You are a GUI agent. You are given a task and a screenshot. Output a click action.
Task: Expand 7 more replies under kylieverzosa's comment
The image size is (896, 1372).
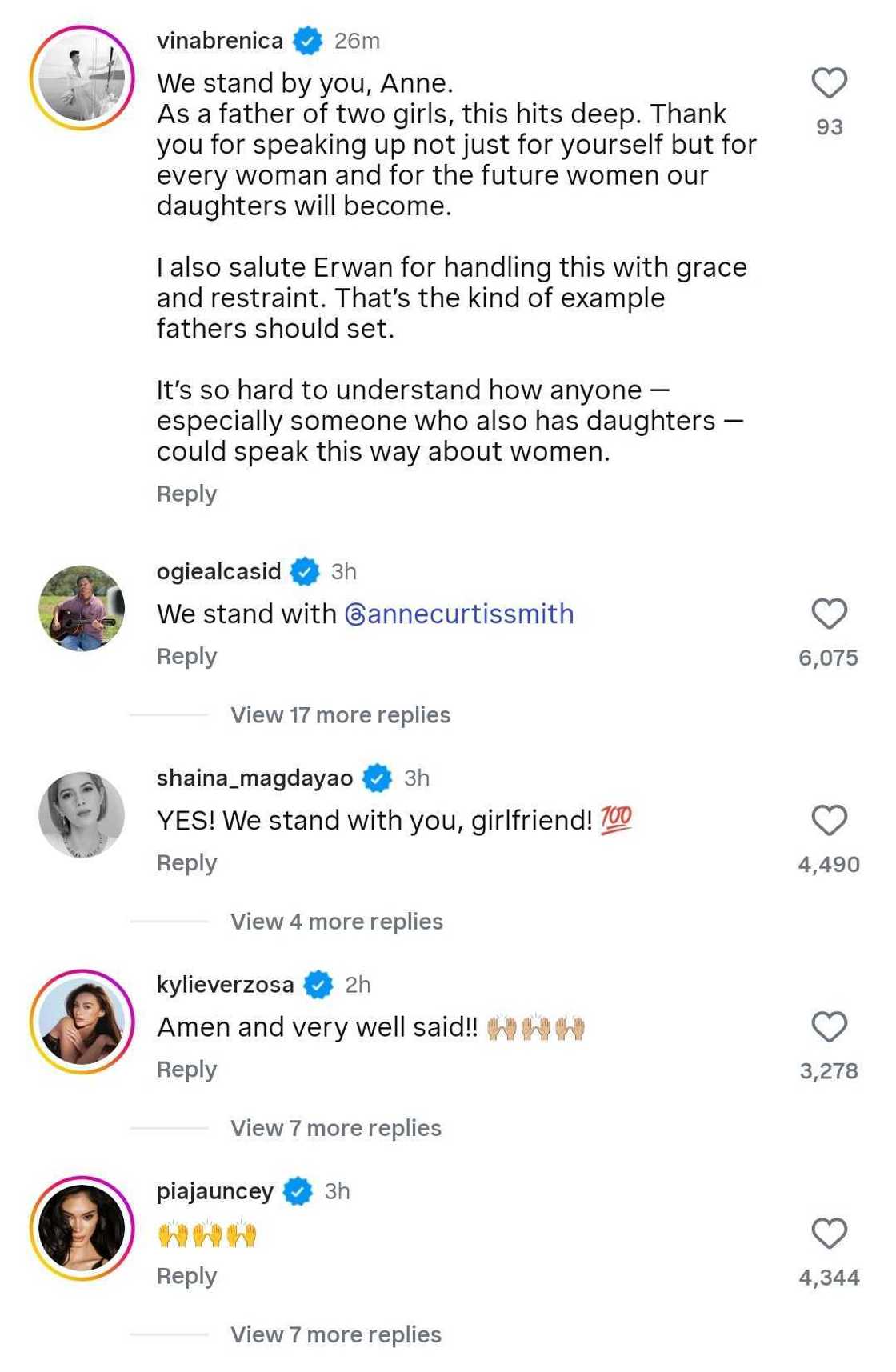click(334, 1127)
